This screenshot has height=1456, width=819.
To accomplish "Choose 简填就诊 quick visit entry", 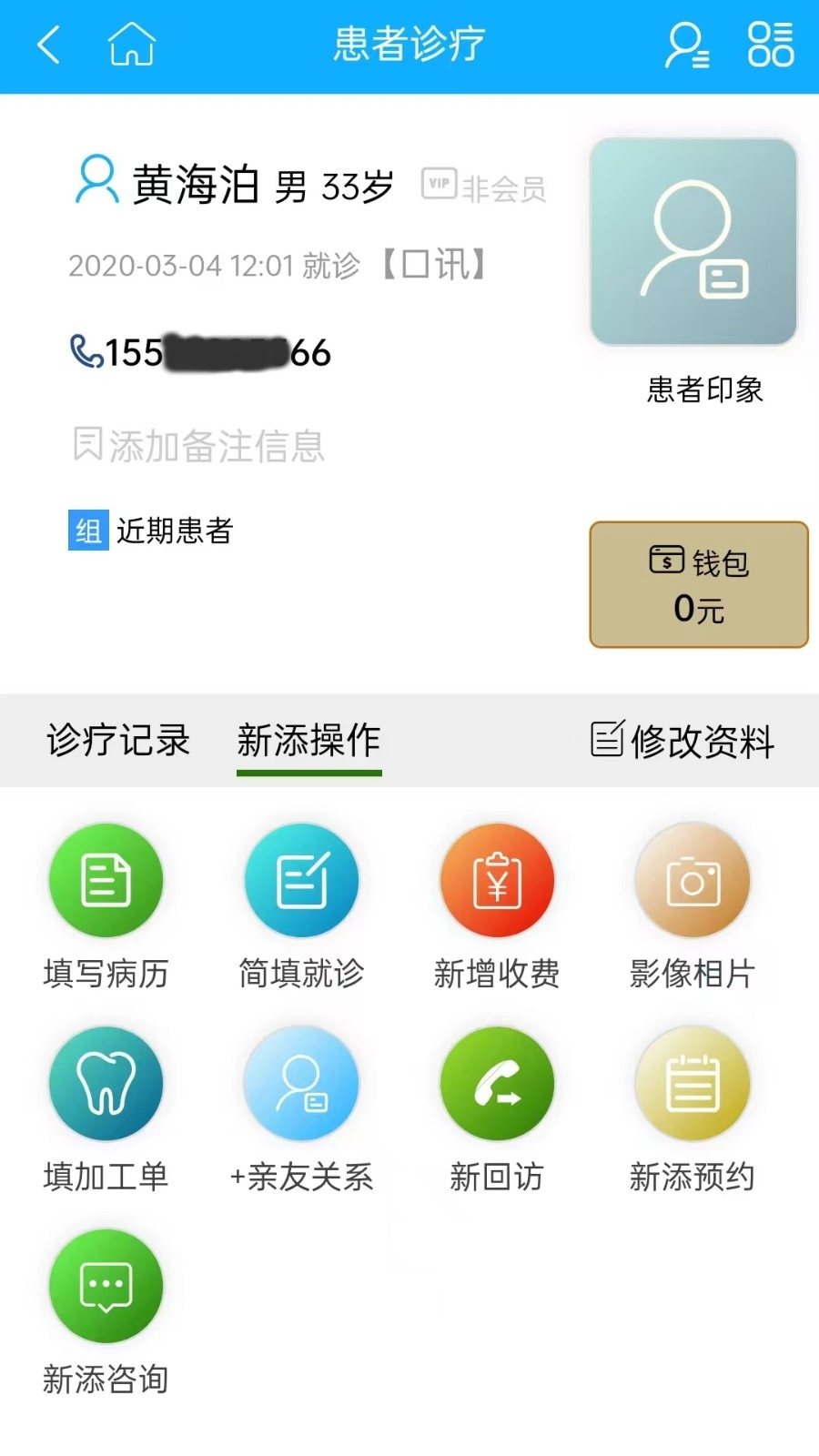I will [x=301, y=881].
